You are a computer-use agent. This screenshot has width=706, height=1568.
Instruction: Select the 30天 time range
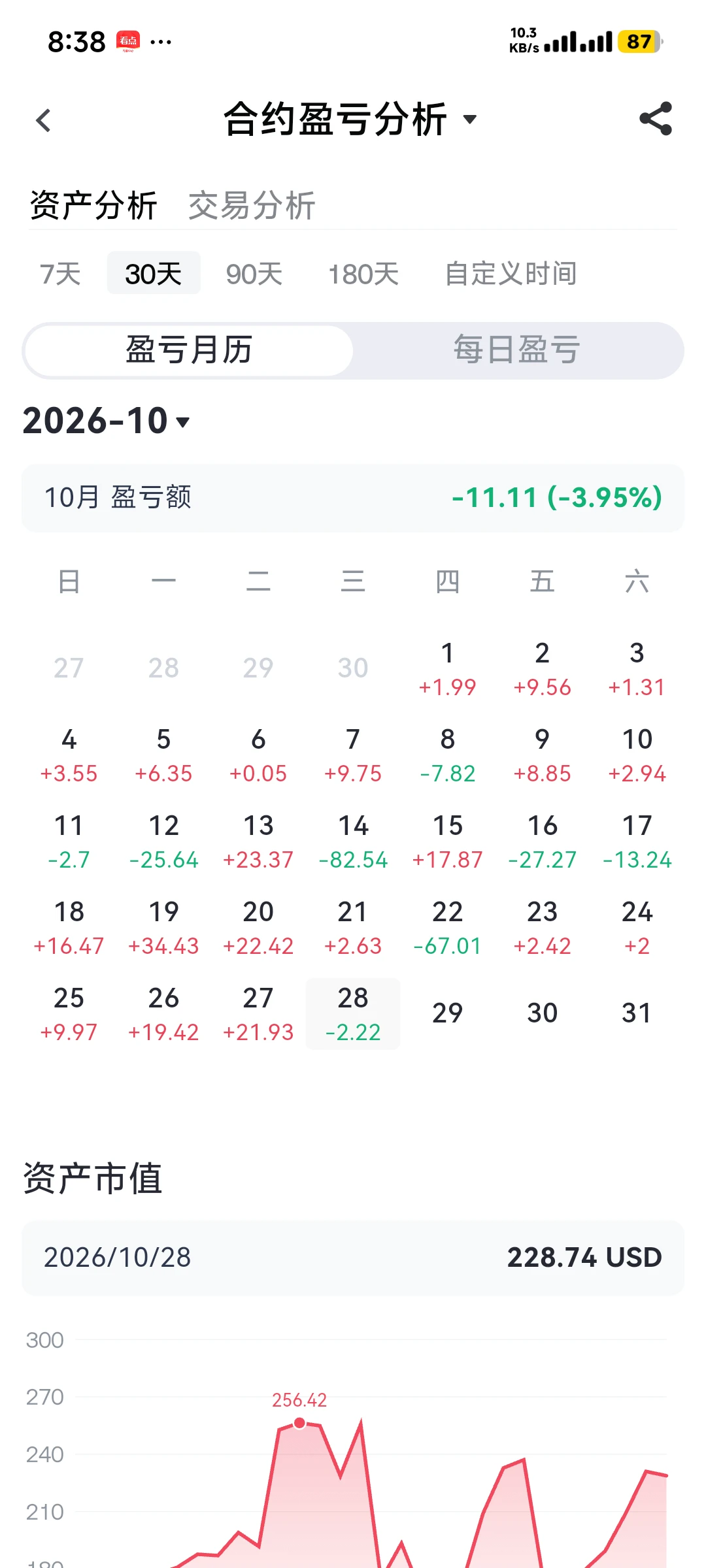(154, 273)
